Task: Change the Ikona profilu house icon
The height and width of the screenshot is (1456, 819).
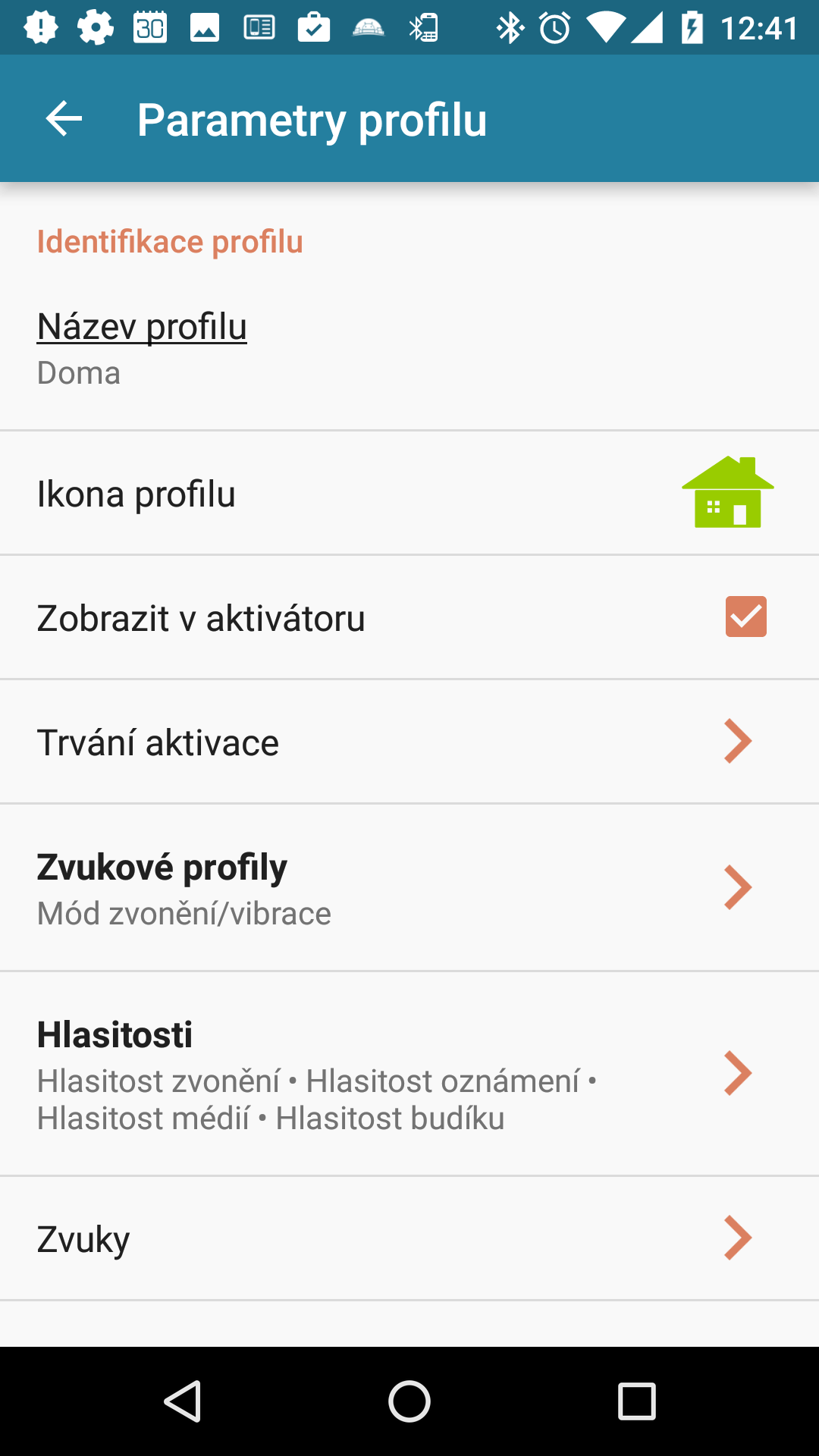Action: coord(727,492)
